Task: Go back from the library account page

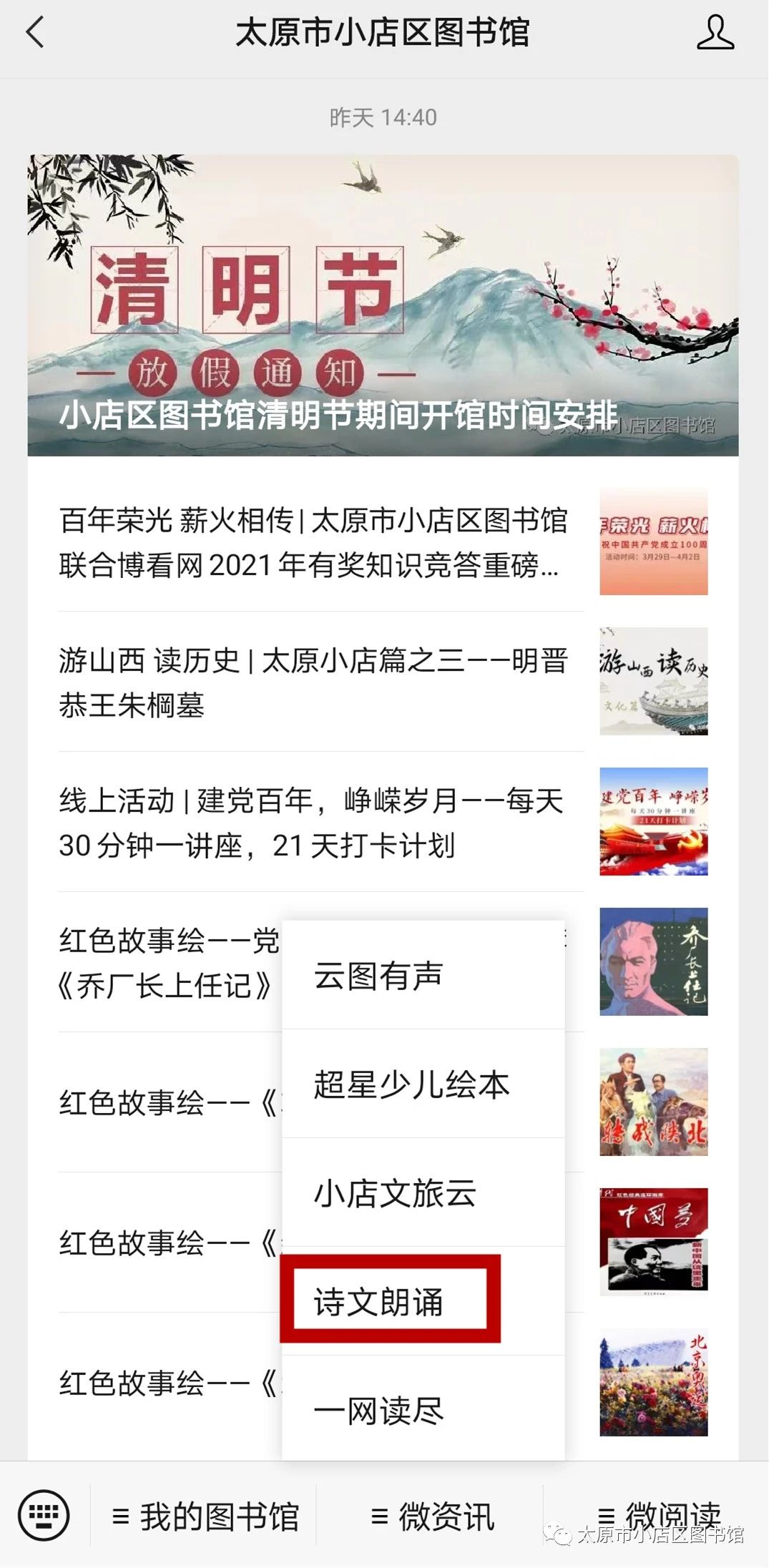Action: click(x=34, y=33)
